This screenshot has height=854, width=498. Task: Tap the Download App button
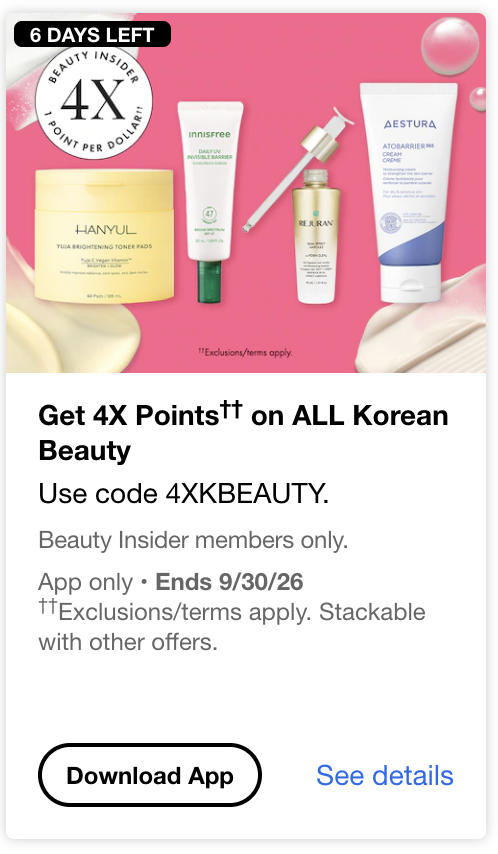[x=150, y=775]
